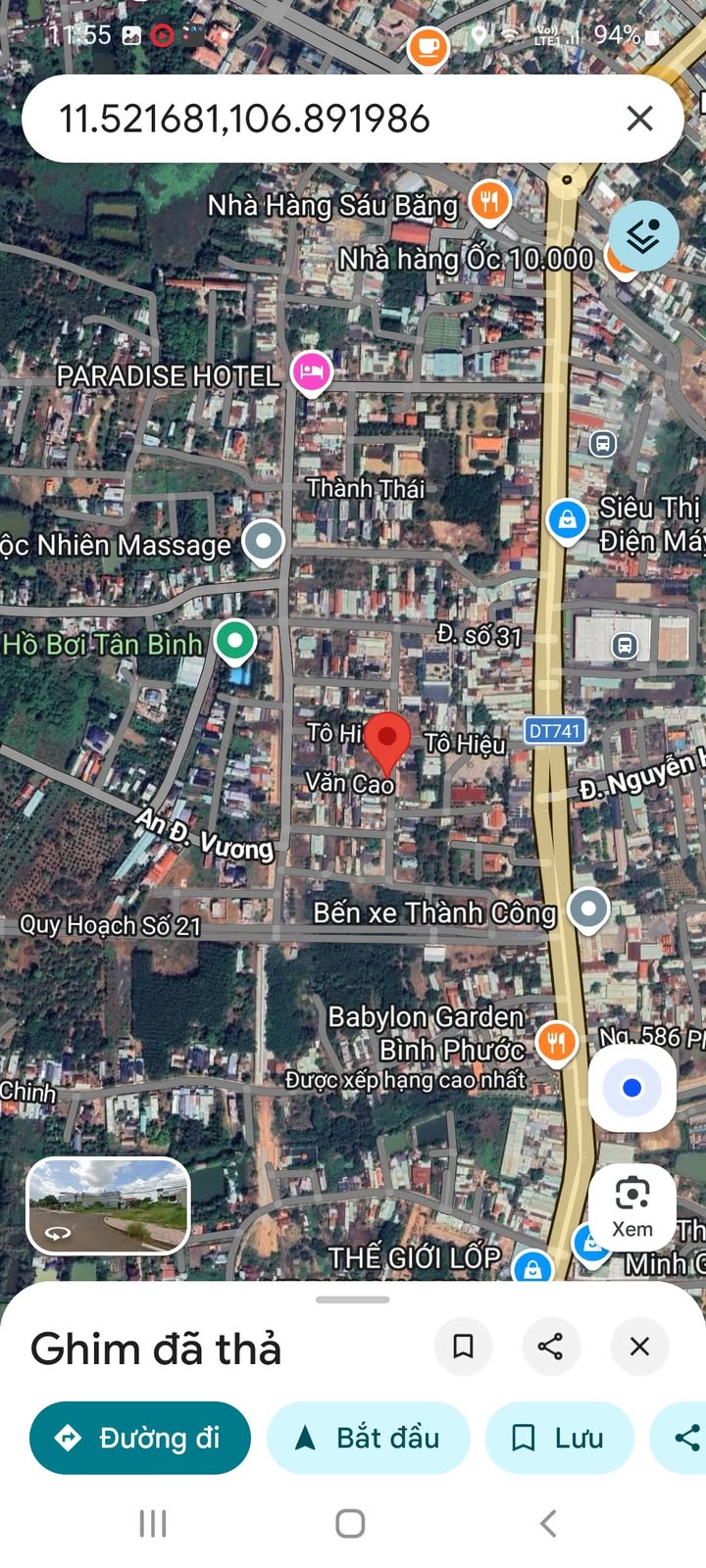Screen dimensions: 706x1568
Task: Open the Street View preview thumbnail
Action: point(108,1205)
